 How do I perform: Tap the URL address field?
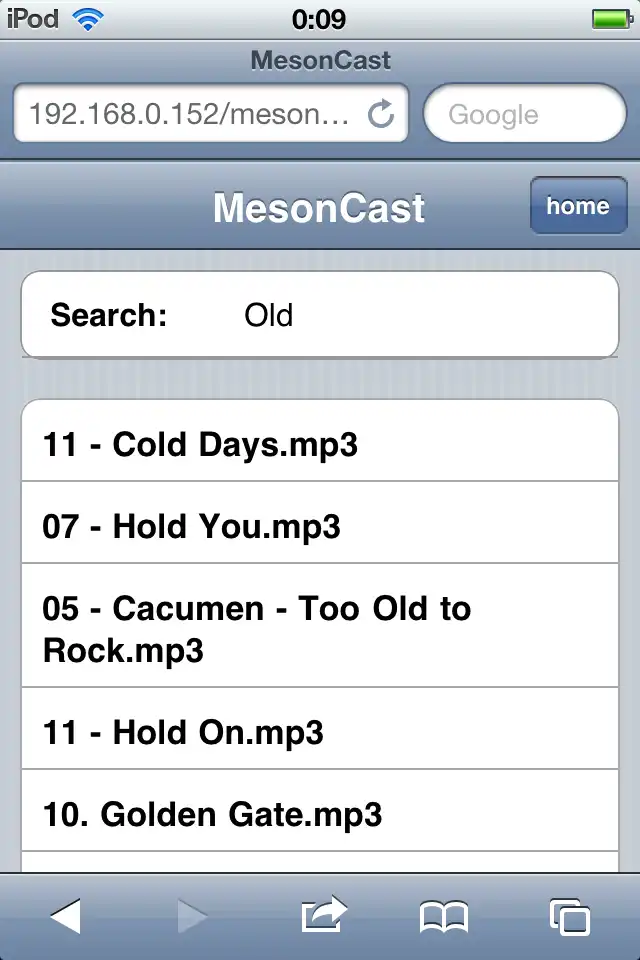pyautogui.click(x=190, y=114)
